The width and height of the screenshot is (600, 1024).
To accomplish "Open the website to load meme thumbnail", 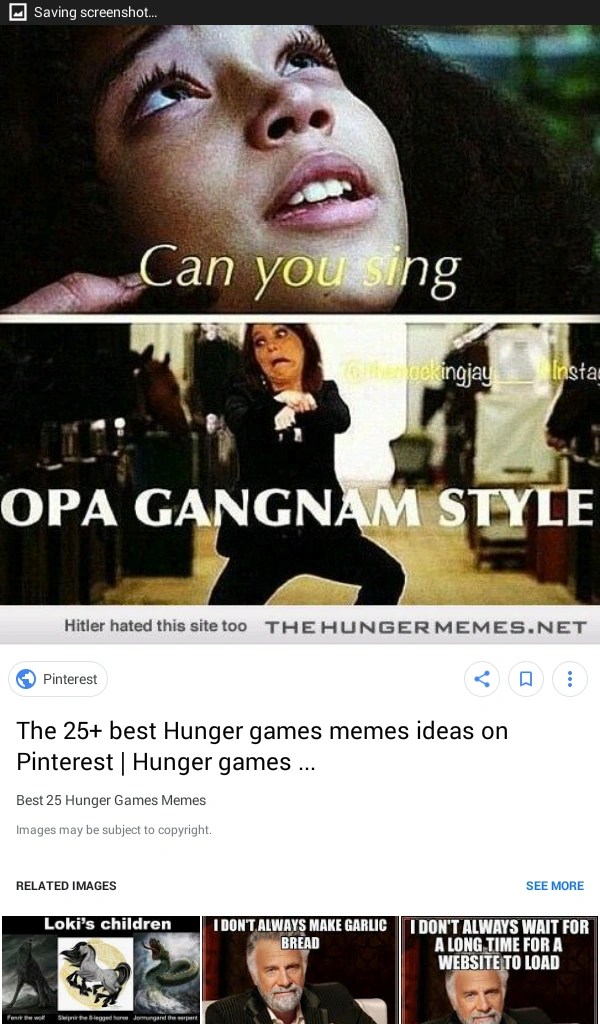I will [x=499, y=969].
